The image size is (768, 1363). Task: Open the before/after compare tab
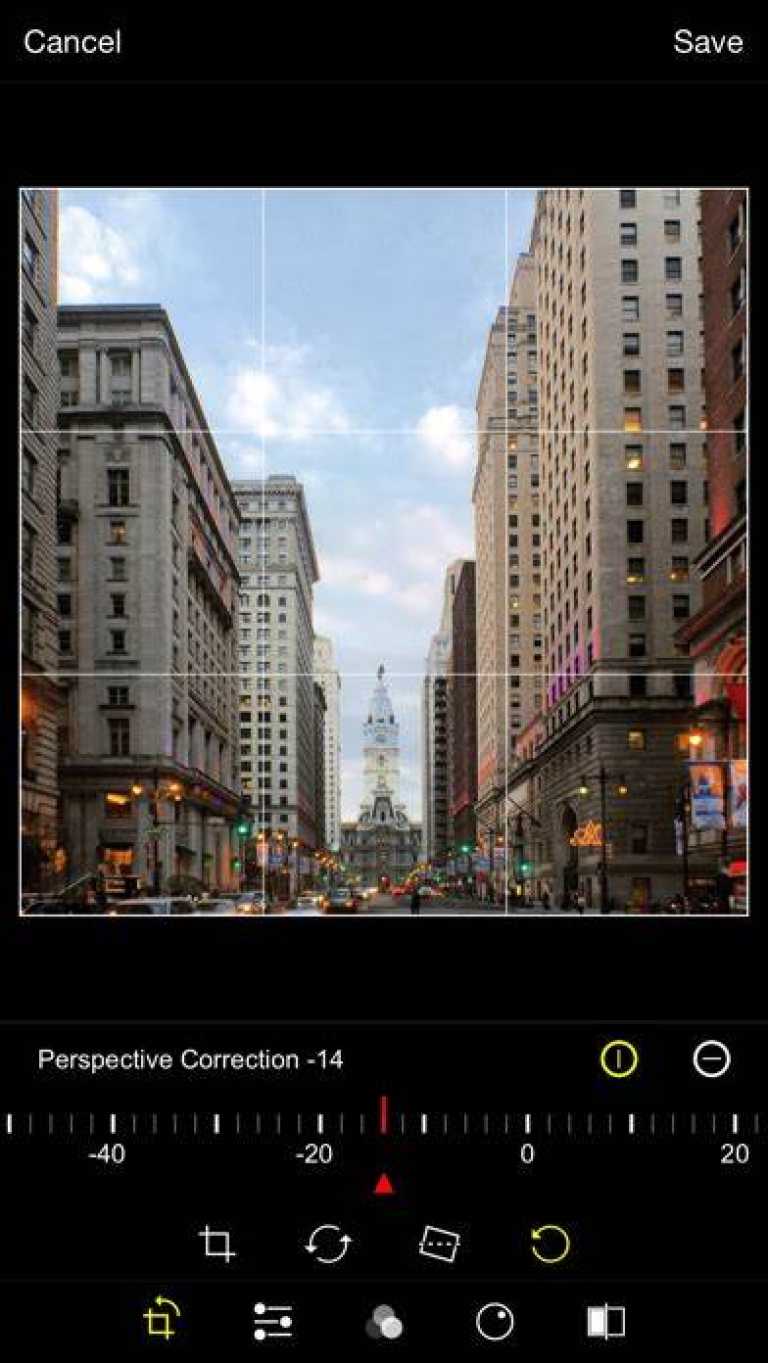pyautogui.click(x=606, y=1321)
